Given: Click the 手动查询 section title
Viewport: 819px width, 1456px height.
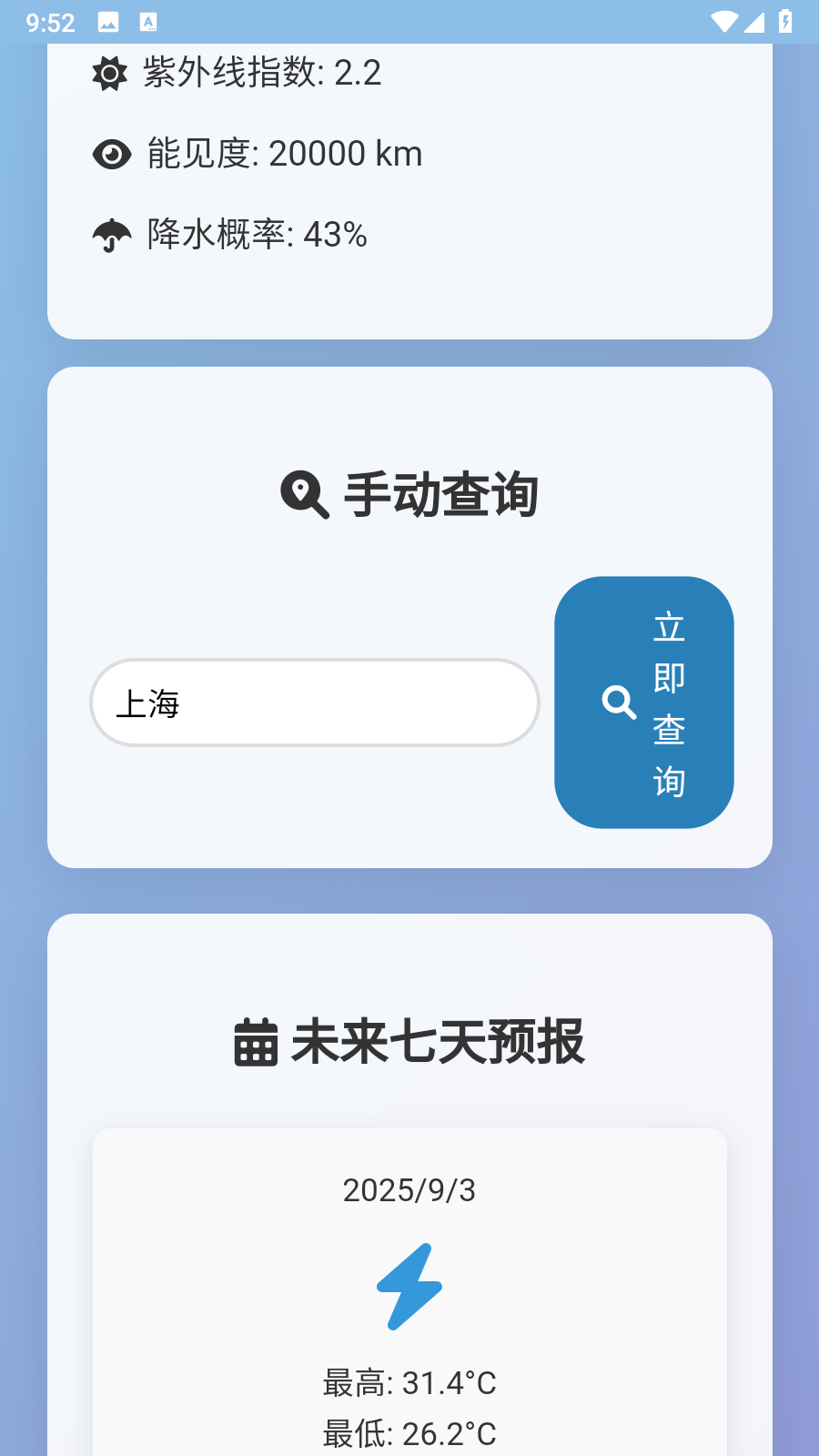Looking at the screenshot, I should click(x=440, y=492).
